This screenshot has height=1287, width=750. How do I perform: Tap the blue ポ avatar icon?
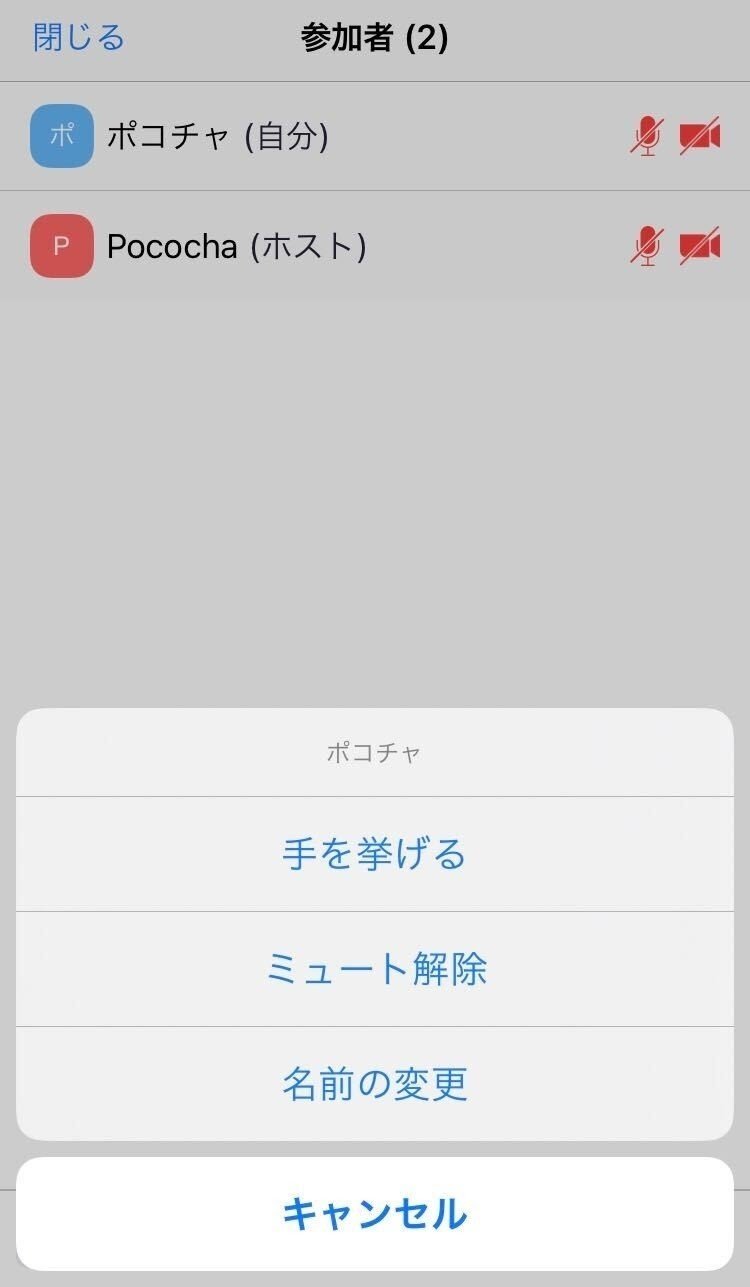click(61, 136)
